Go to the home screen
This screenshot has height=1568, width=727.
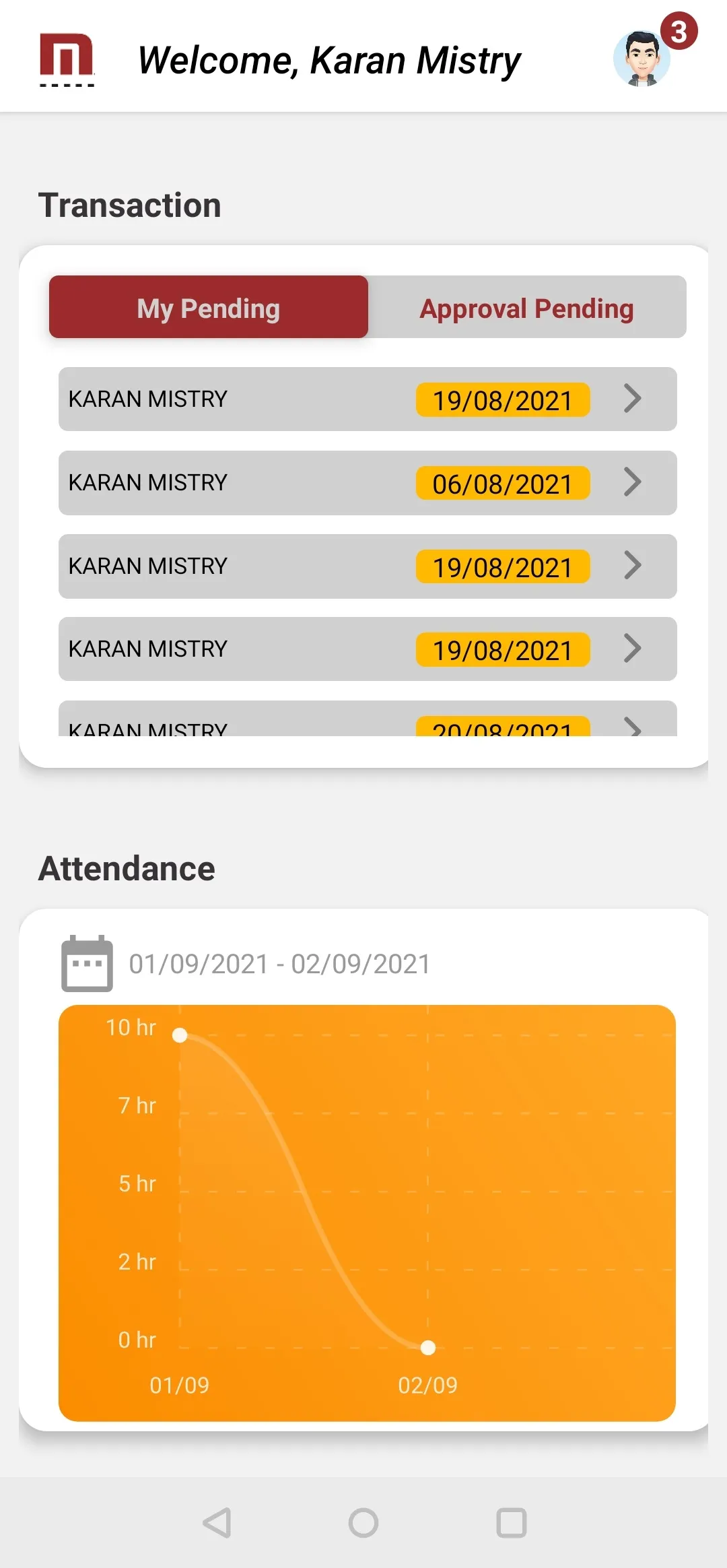click(363, 1523)
